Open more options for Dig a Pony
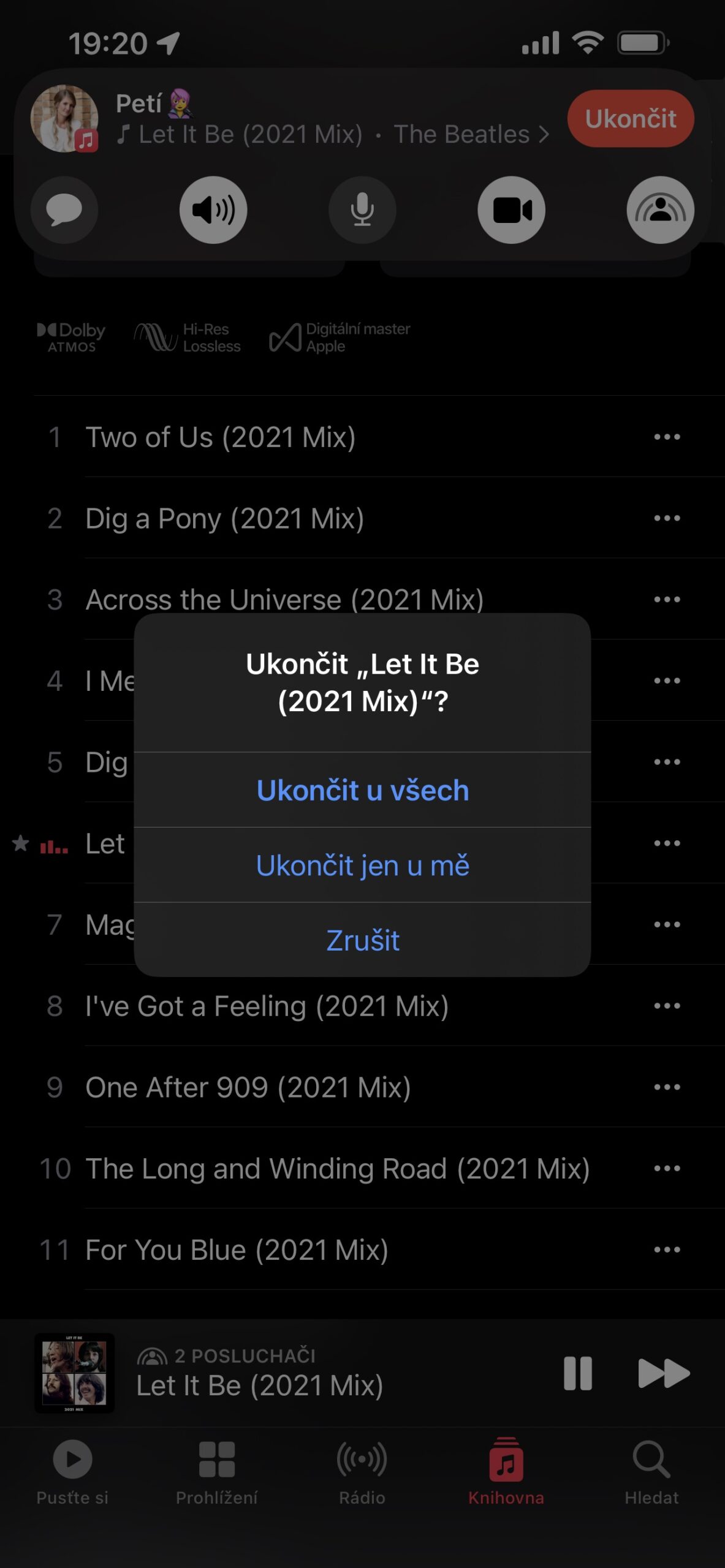 (667, 519)
